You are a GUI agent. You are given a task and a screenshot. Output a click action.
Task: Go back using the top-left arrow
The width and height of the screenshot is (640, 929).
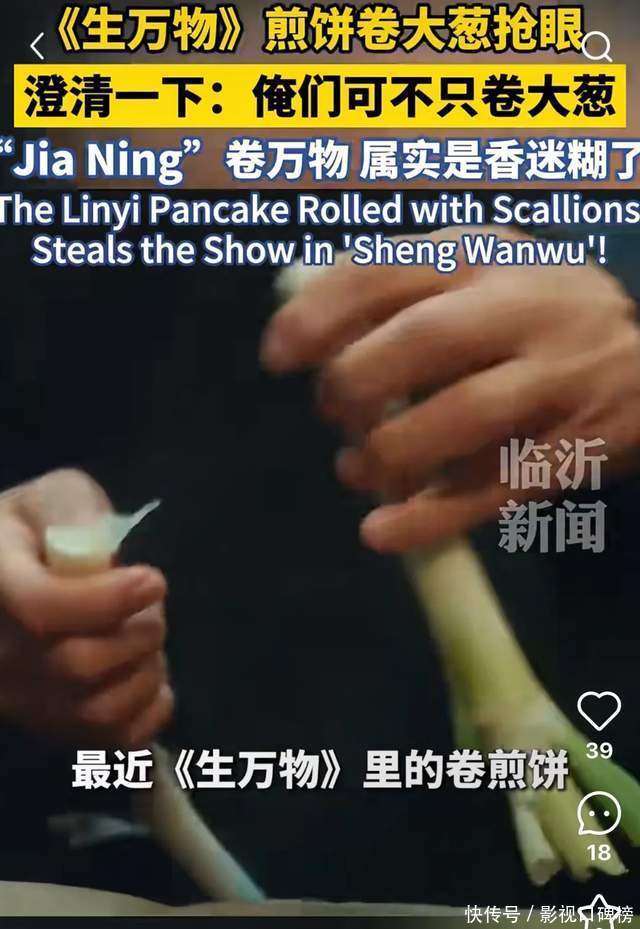pyautogui.click(x=37, y=46)
